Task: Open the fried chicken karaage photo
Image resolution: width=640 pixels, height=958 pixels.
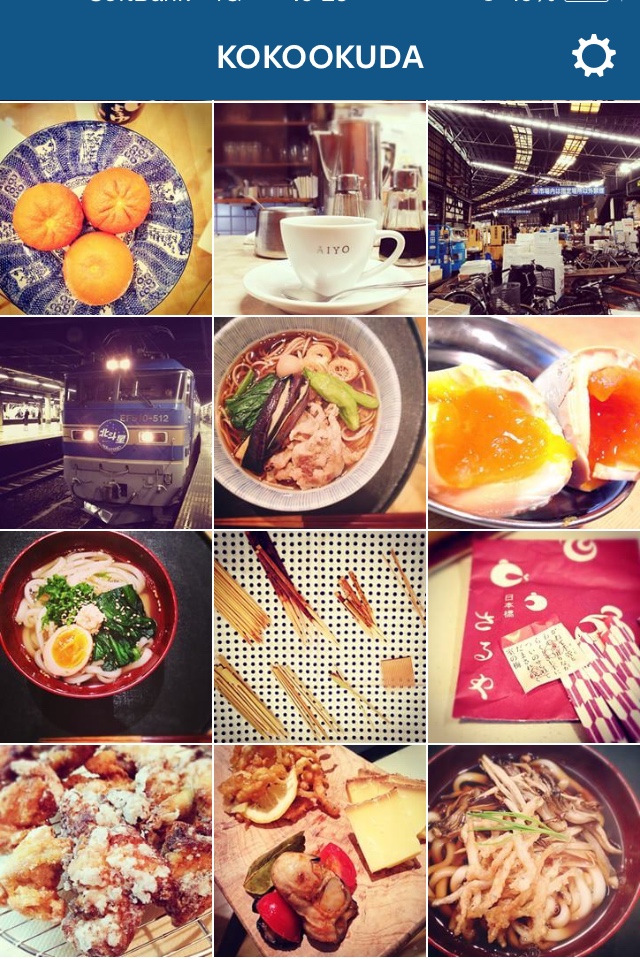Action: (105, 850)
